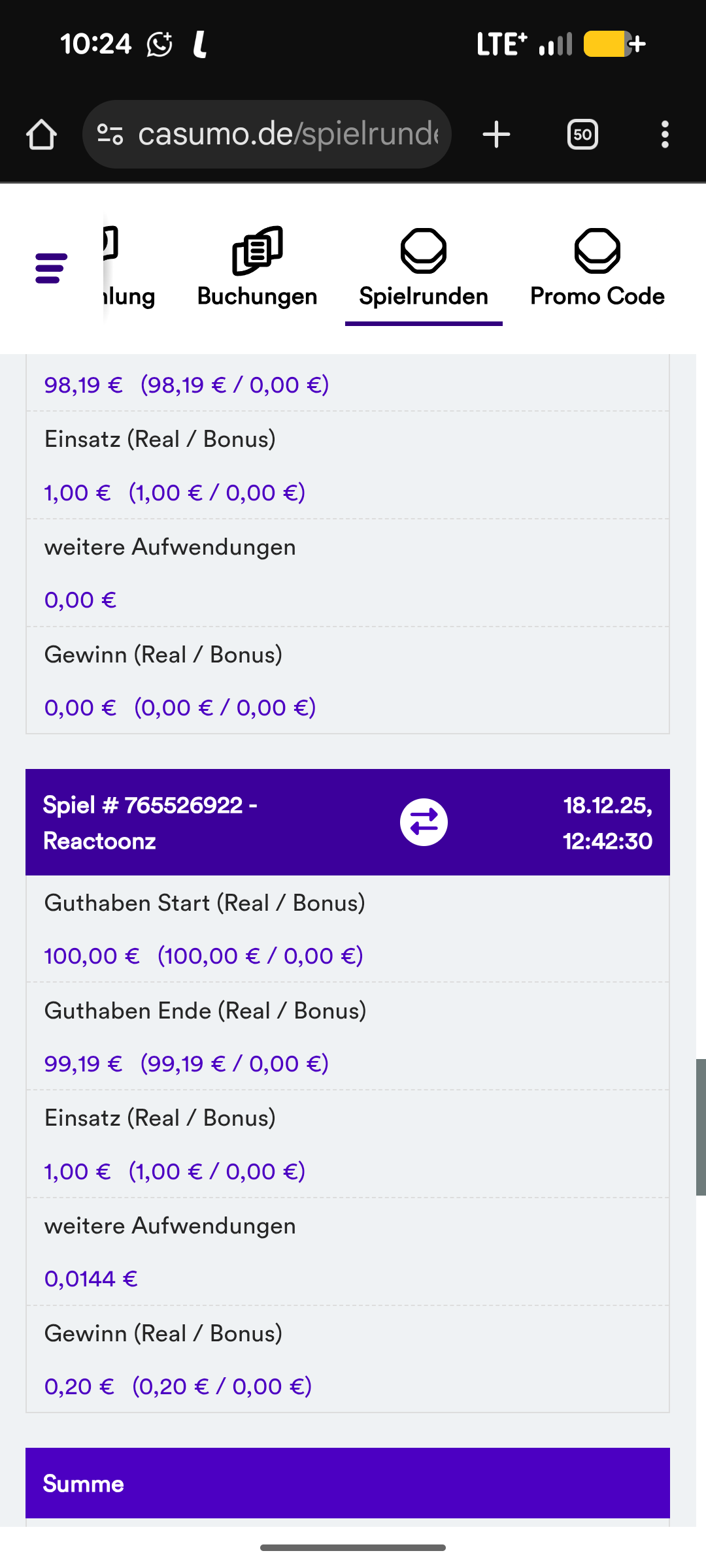Viewport: 706px width, 1568px height.
Task: Tap the swap icon on Reactoonz game
Action: [x=424, y=822]
